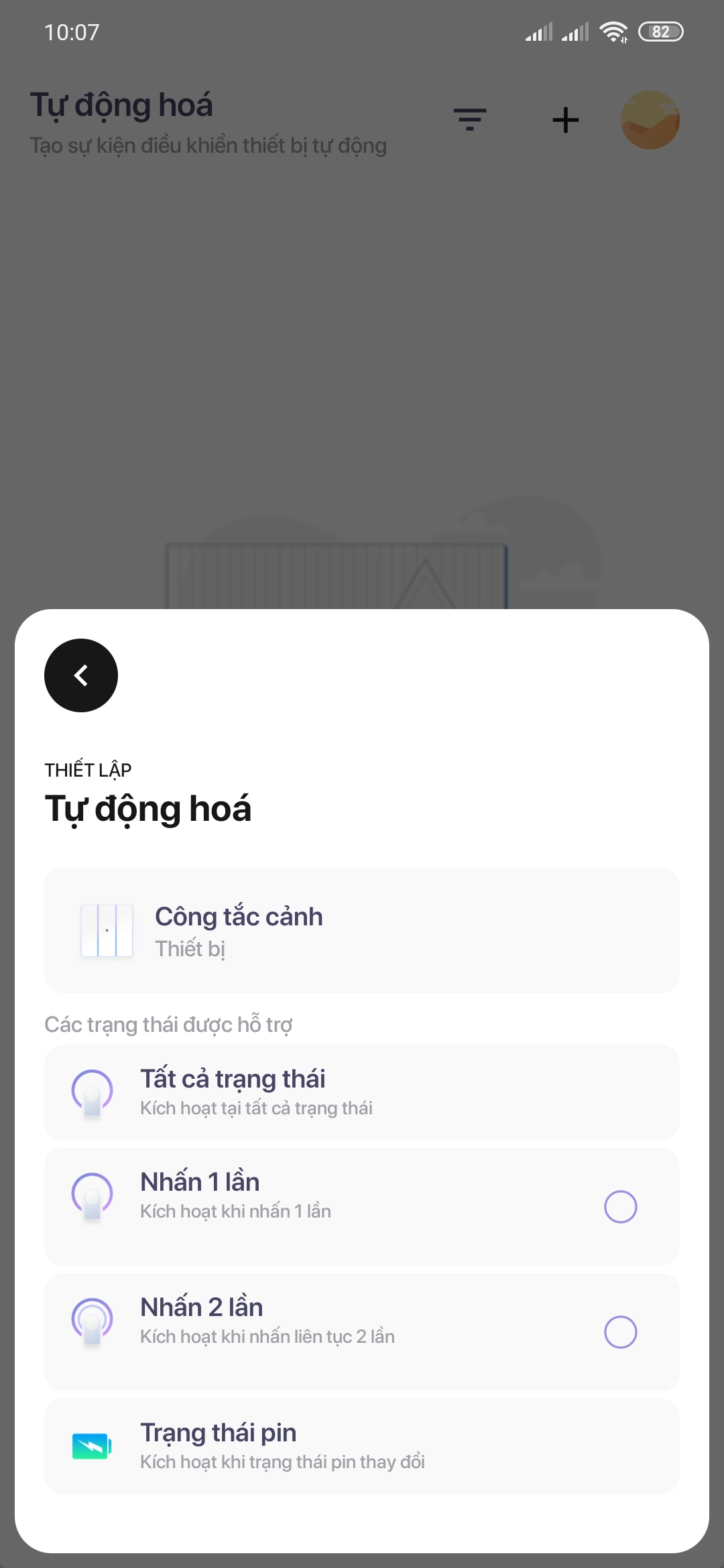Viewport: 724px width, 1568px height.
Task: Go back using the black arrow button
Action: pyautogui.click(x=81, y=675)
